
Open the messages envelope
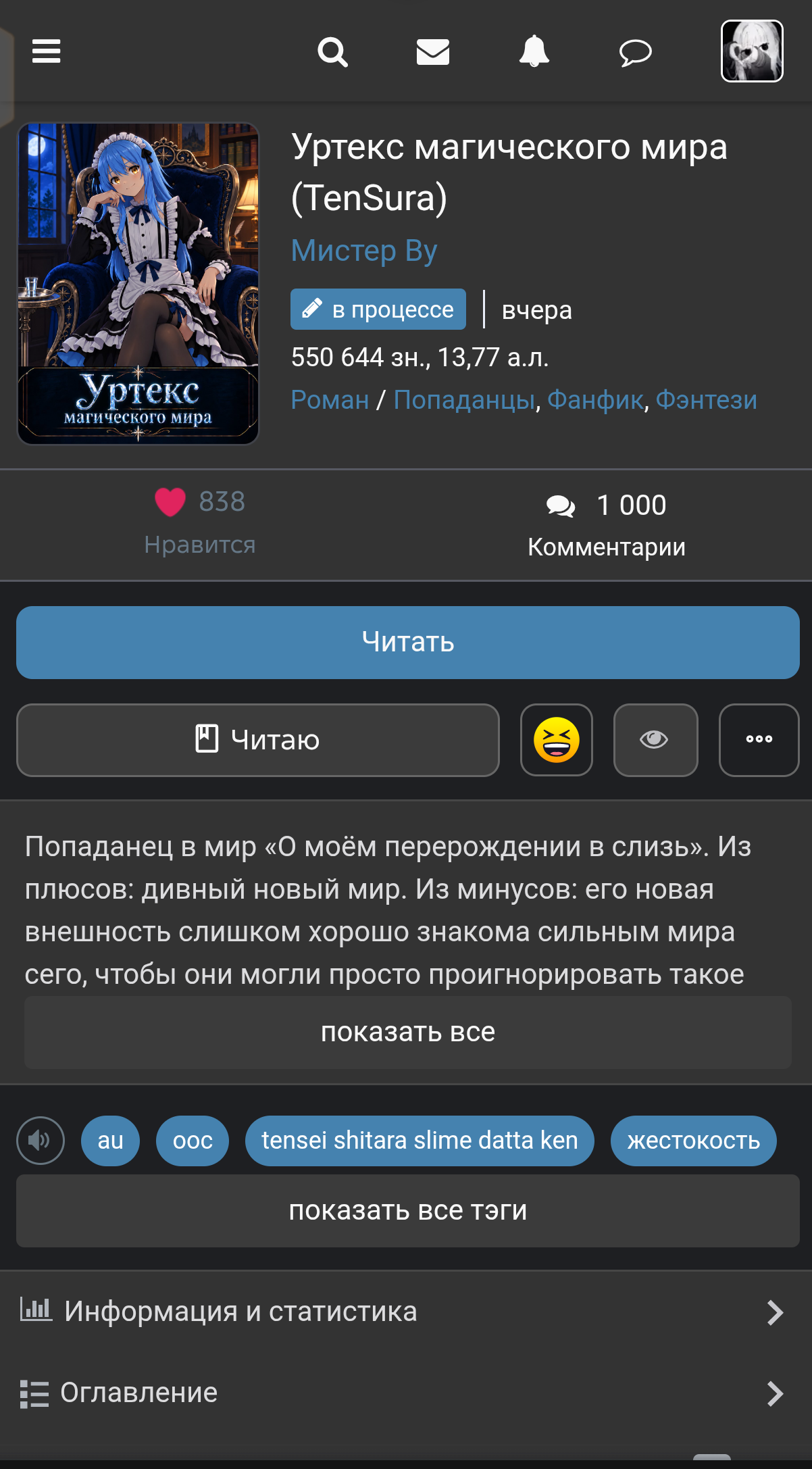pos(433,51)
